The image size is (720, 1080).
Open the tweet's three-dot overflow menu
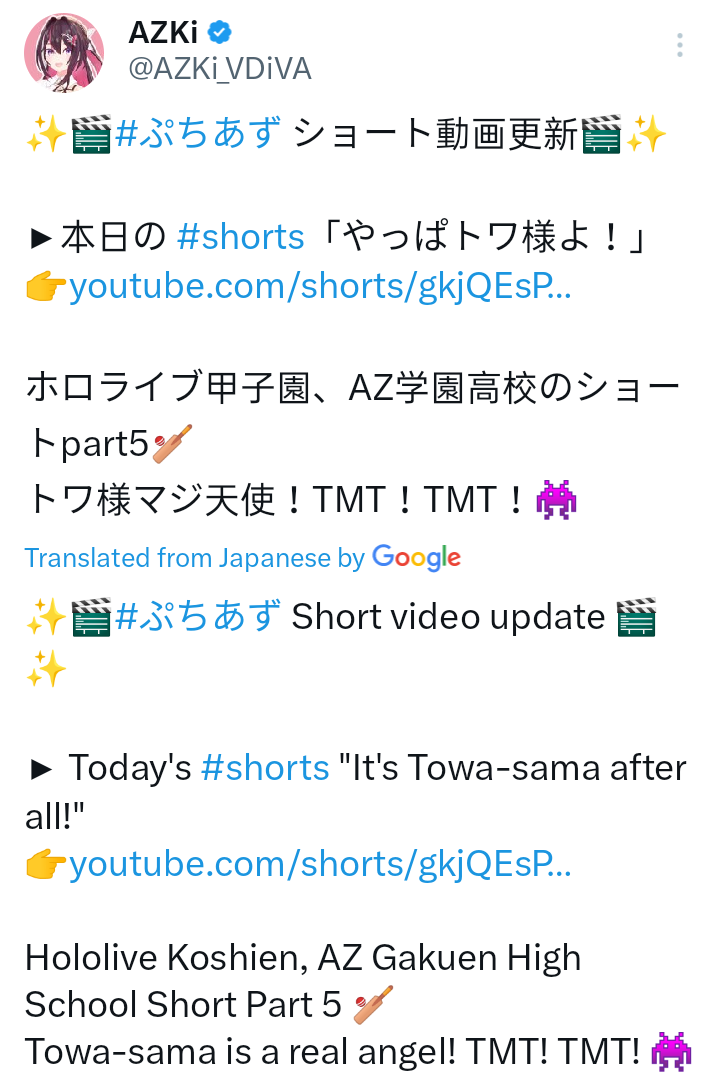coord(679,45)
